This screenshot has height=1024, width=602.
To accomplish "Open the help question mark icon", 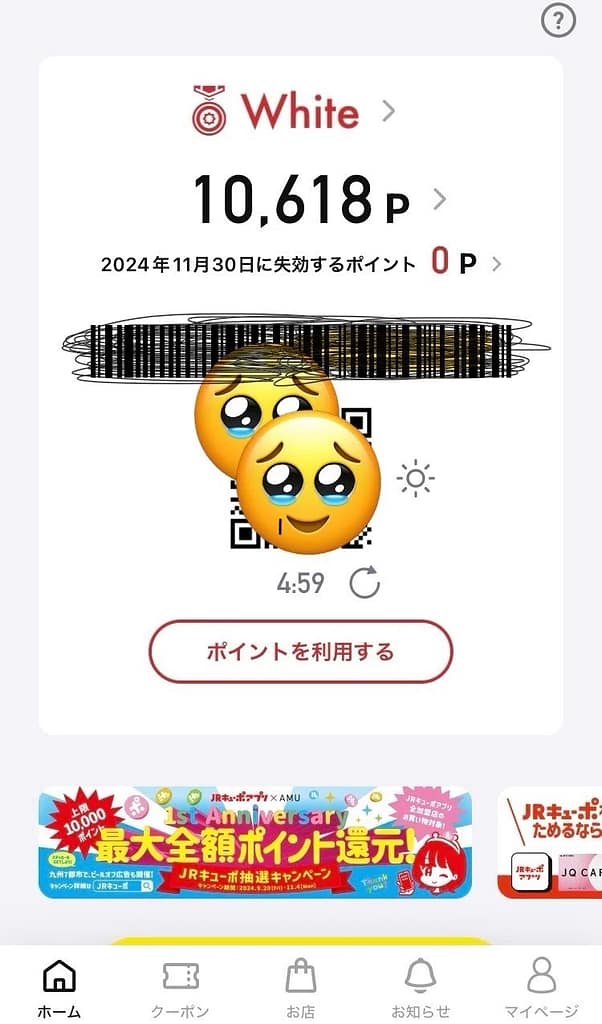I will click(x=558, y=21).
